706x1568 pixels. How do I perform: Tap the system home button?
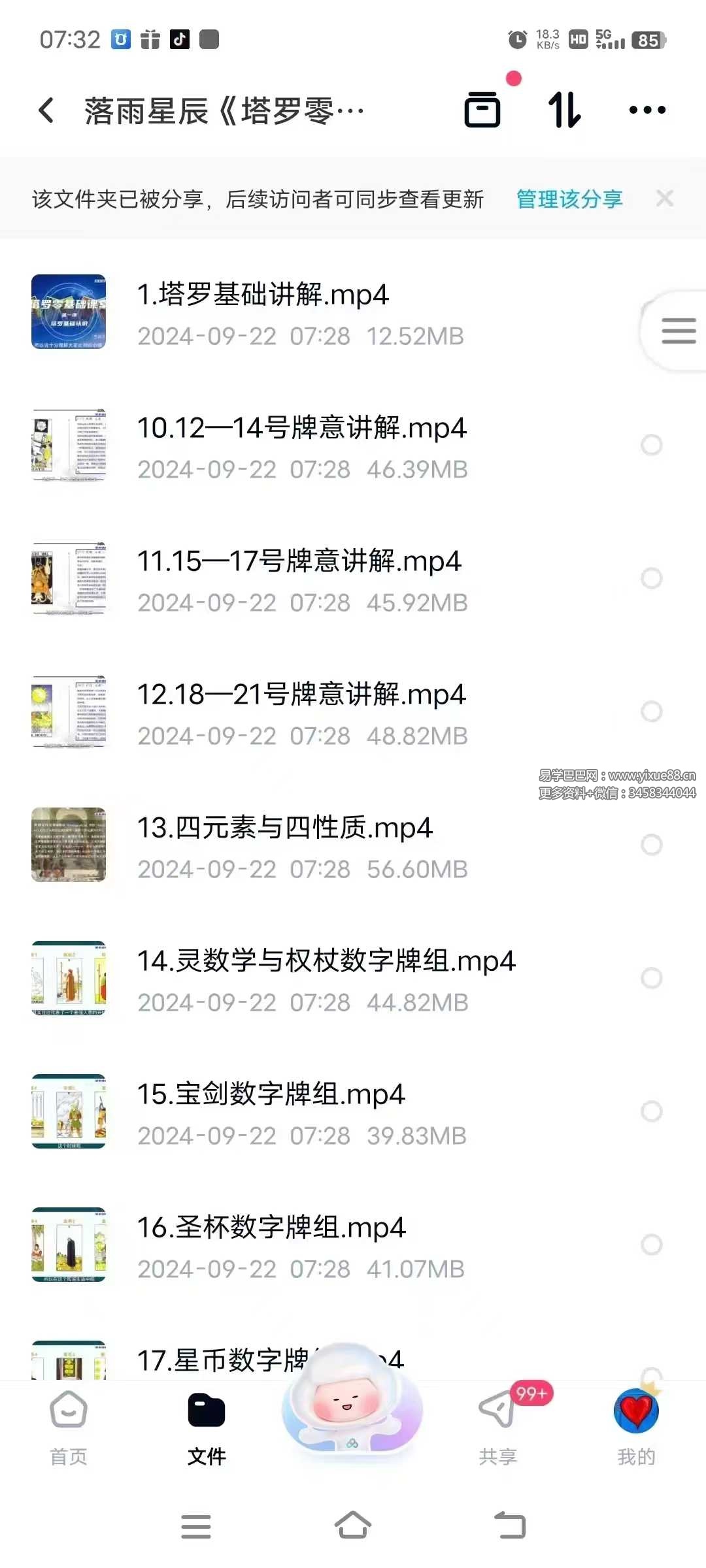(x=353, y=1526)
